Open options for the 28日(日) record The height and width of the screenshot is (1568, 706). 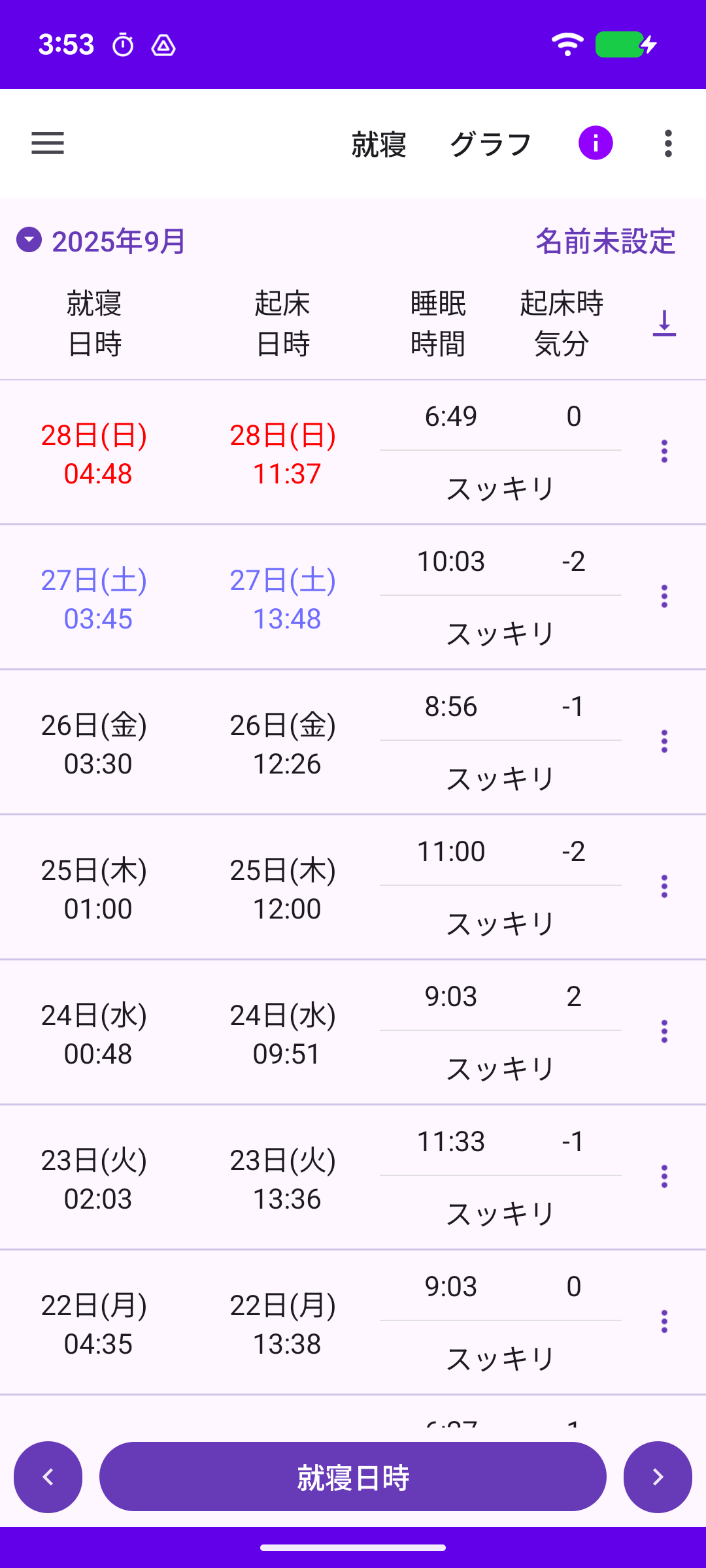pyautogui.click(x=664, y=451)
